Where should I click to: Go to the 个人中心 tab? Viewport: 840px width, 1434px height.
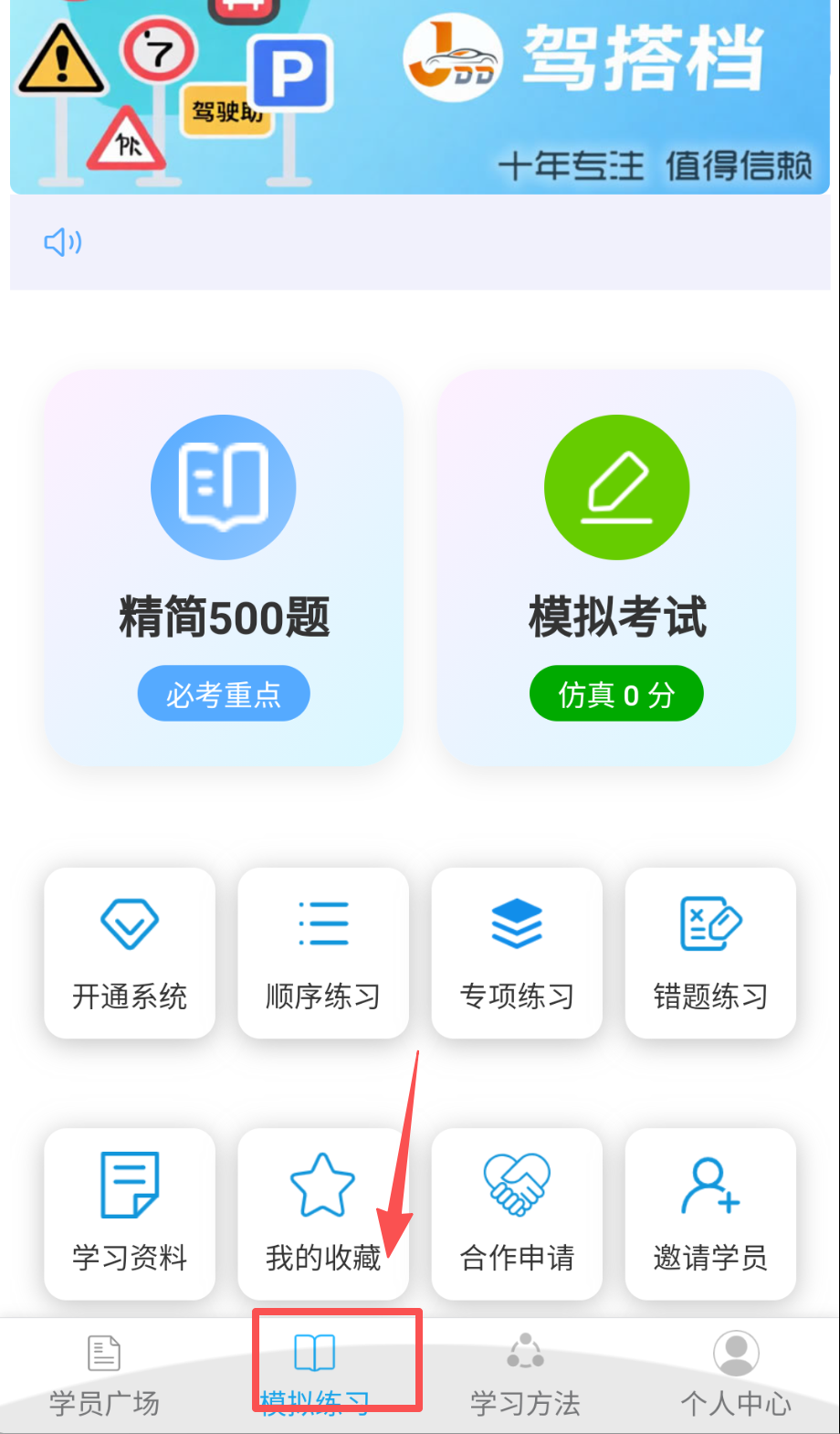click(x=736, y=1375)
